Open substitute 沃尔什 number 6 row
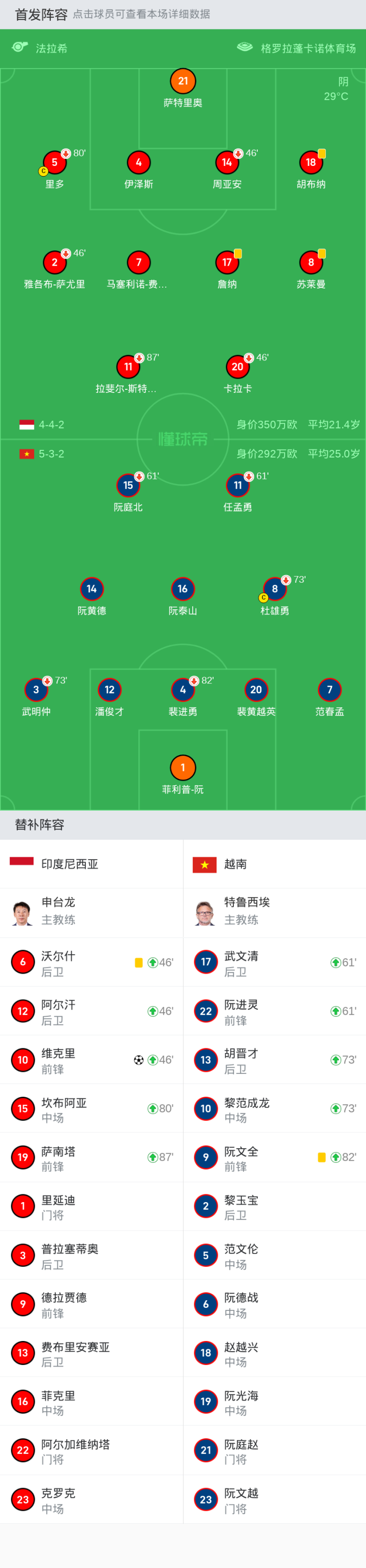 91,963
